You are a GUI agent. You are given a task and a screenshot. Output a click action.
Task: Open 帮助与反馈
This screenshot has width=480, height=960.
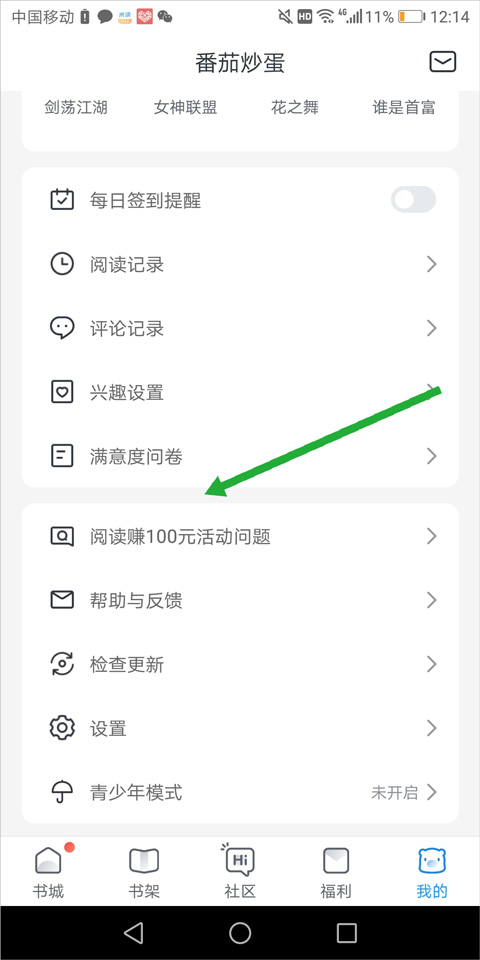(x=240, y=601)
